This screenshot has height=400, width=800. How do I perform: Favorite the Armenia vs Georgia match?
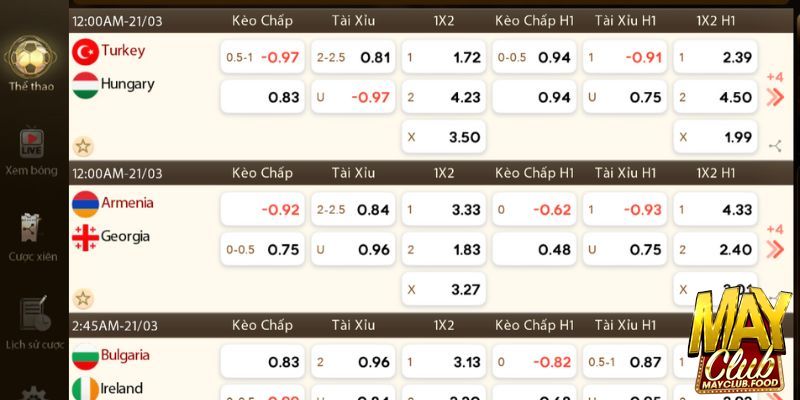[83, 298]
